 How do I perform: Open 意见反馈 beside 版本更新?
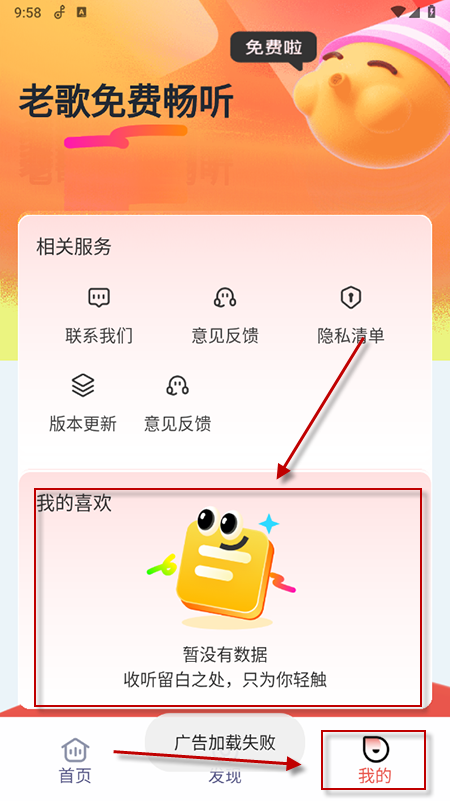point(177,403)
